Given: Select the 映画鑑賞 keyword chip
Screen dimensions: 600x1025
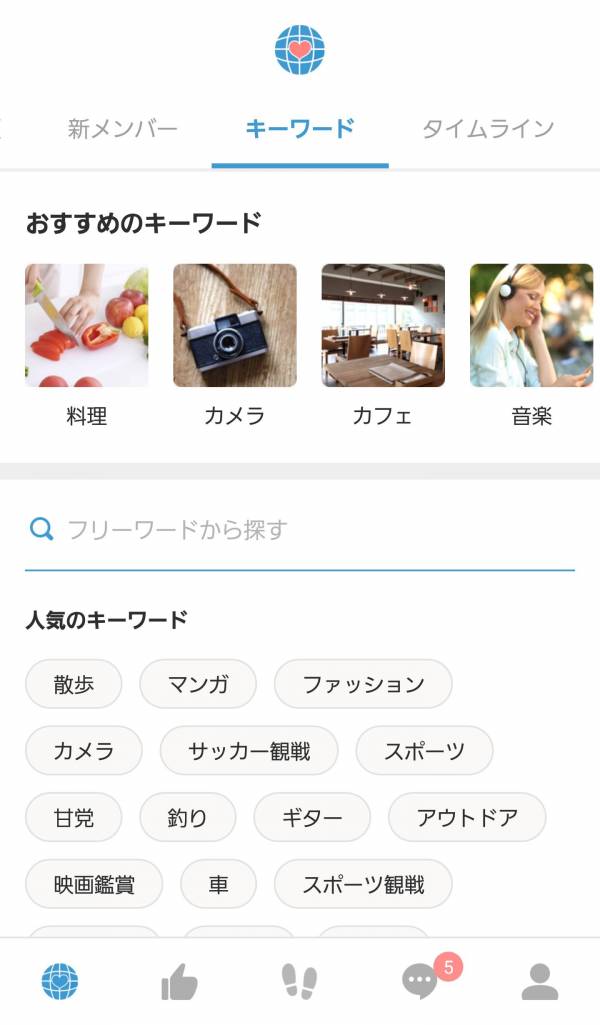Looking at the screenshot, I should pos(94,884).
